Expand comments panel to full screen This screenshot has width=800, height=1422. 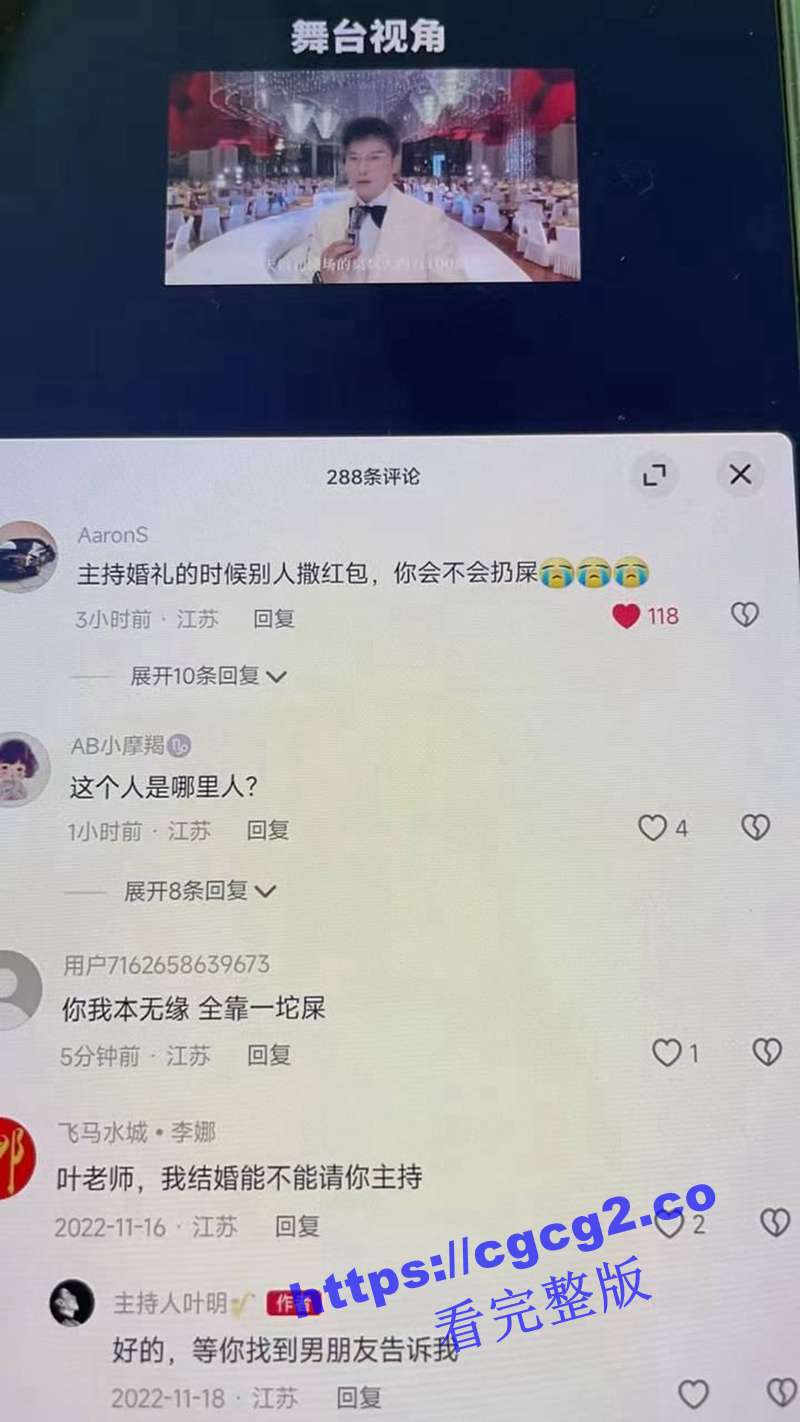(655, 475)
